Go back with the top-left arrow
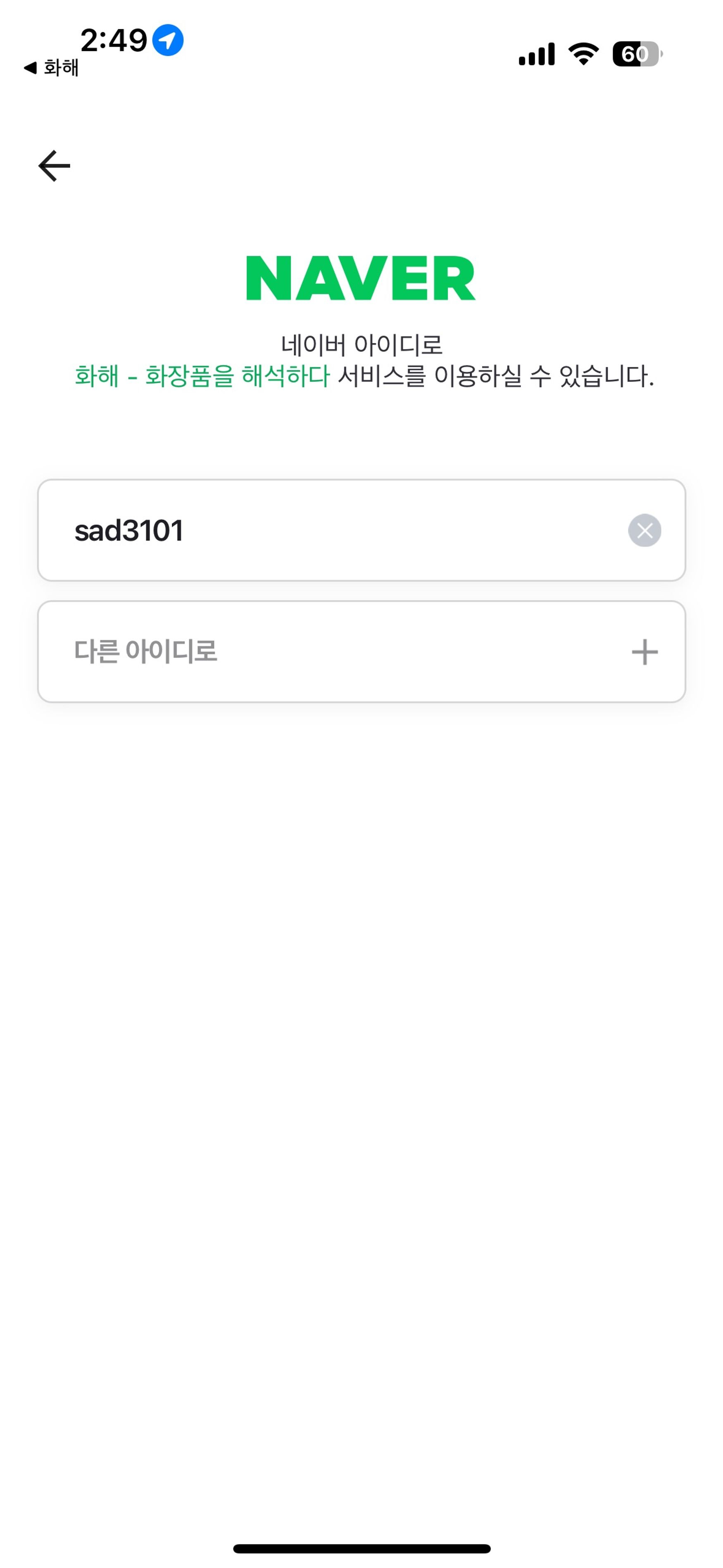 54,166
